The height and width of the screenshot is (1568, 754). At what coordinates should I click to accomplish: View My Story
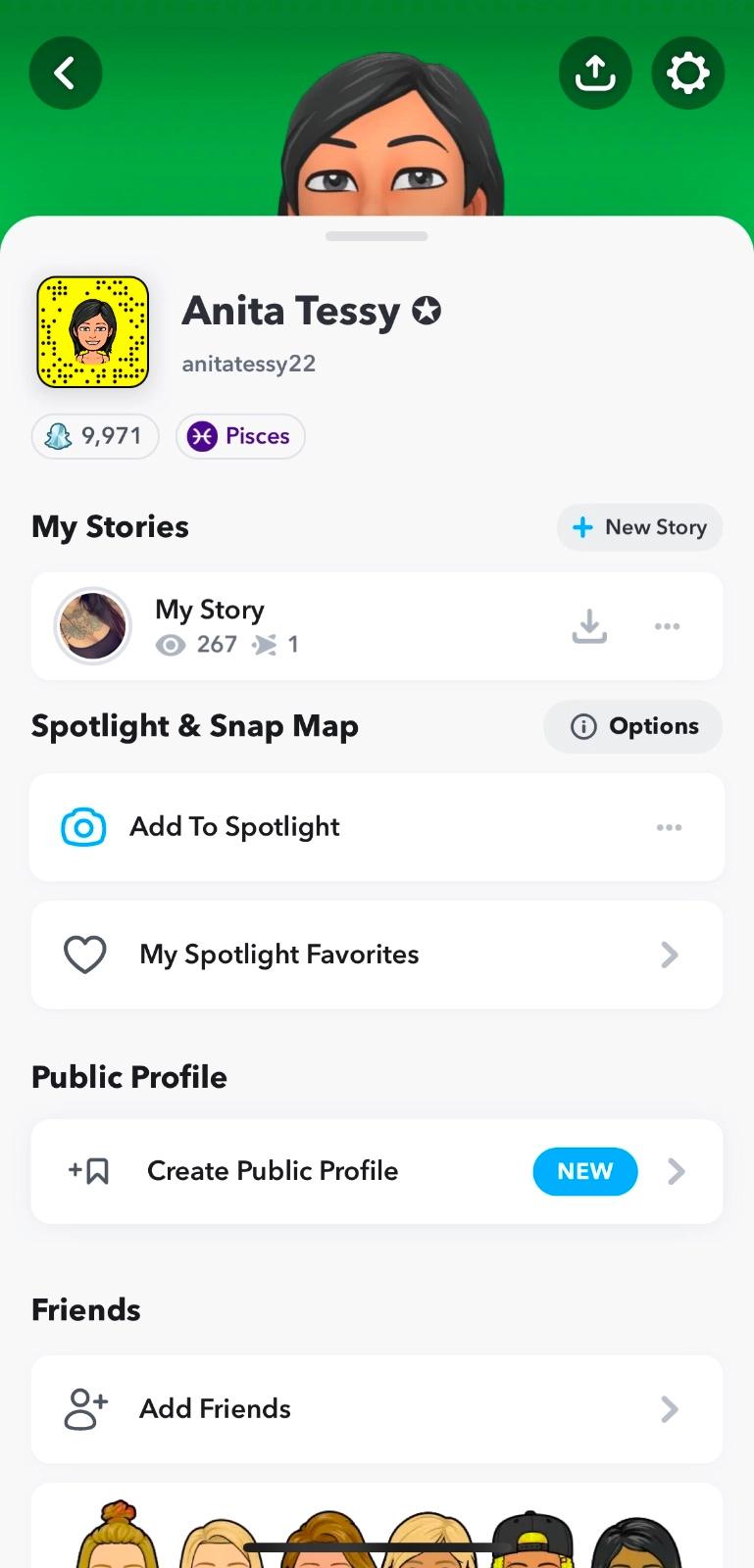pos(211,626)
